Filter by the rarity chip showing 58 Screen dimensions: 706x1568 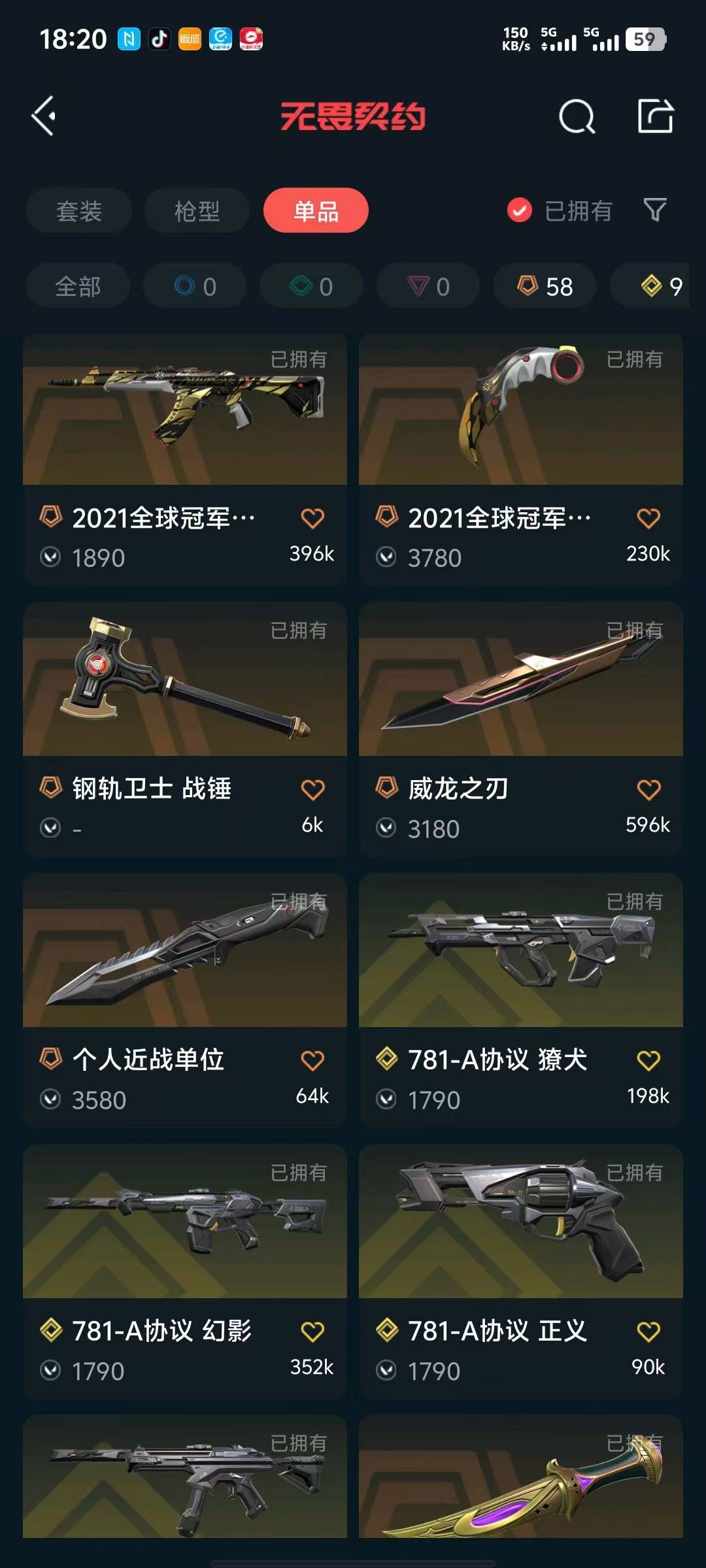coord(545,286)
